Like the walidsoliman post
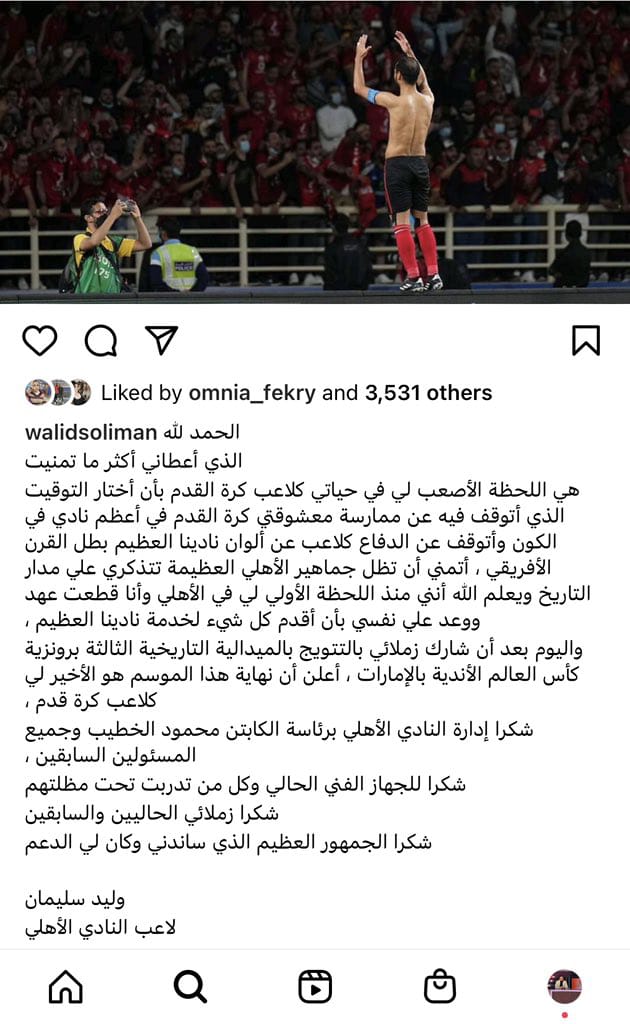The height and width of the screenshot is (1024, 630). pos(40,341)
